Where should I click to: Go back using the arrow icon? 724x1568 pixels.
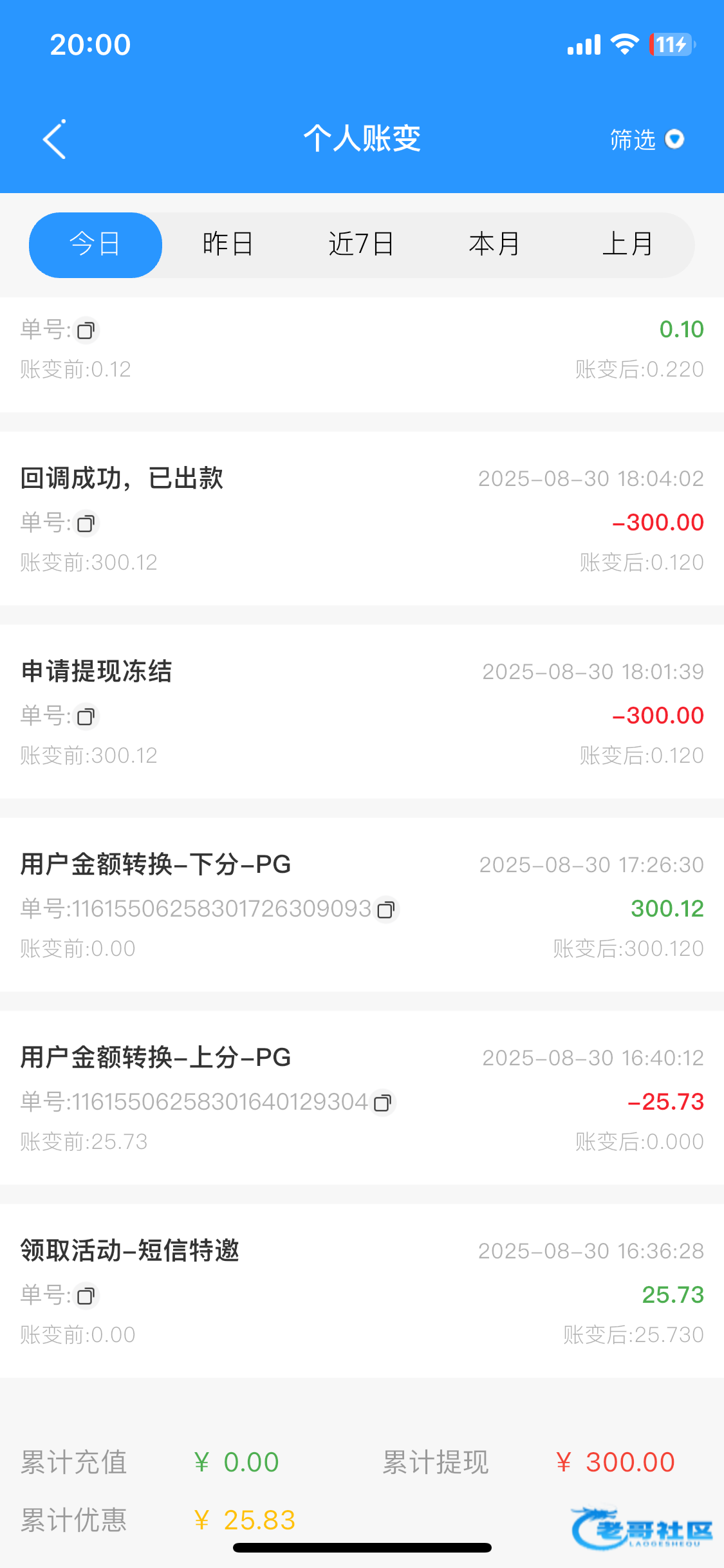pos(55,139)
